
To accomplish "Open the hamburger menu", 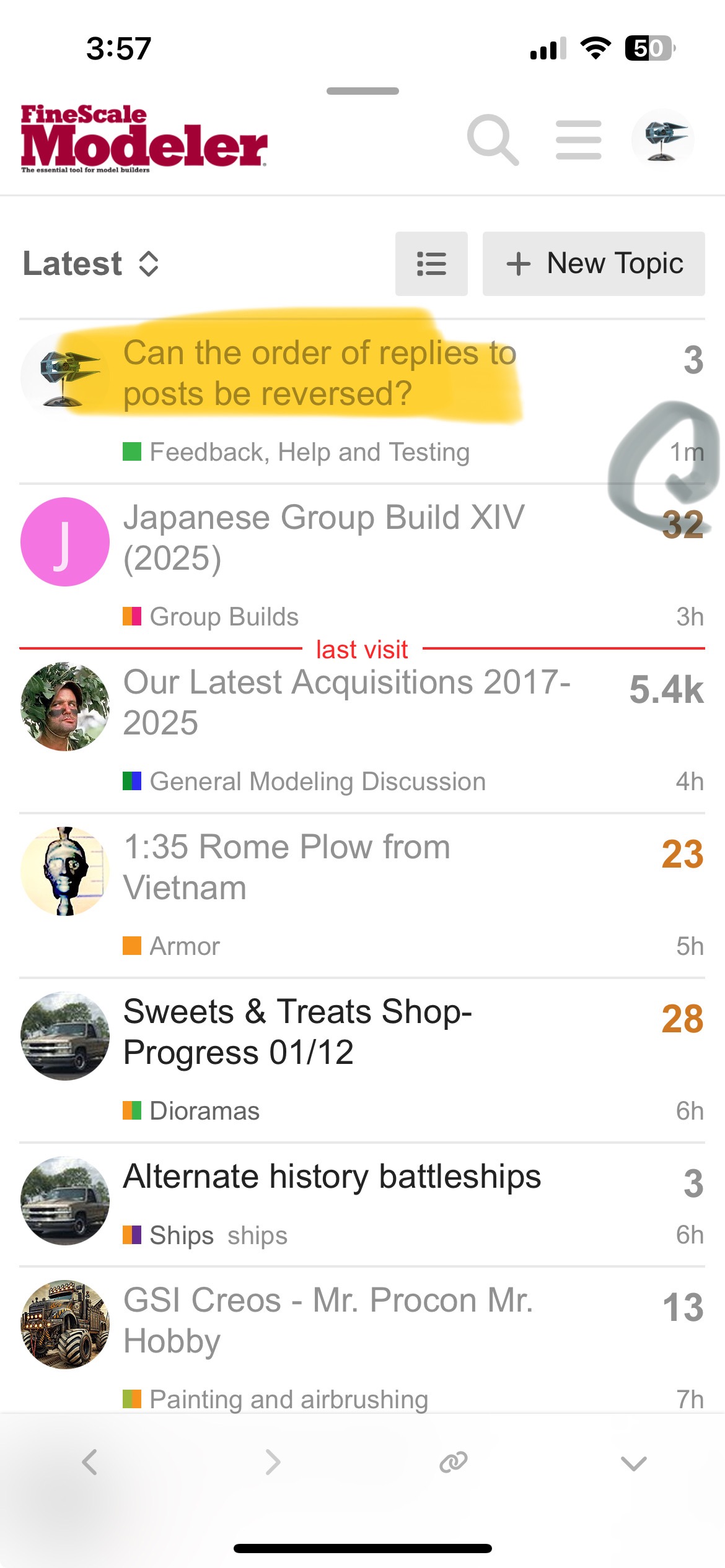I will (578, 140).
